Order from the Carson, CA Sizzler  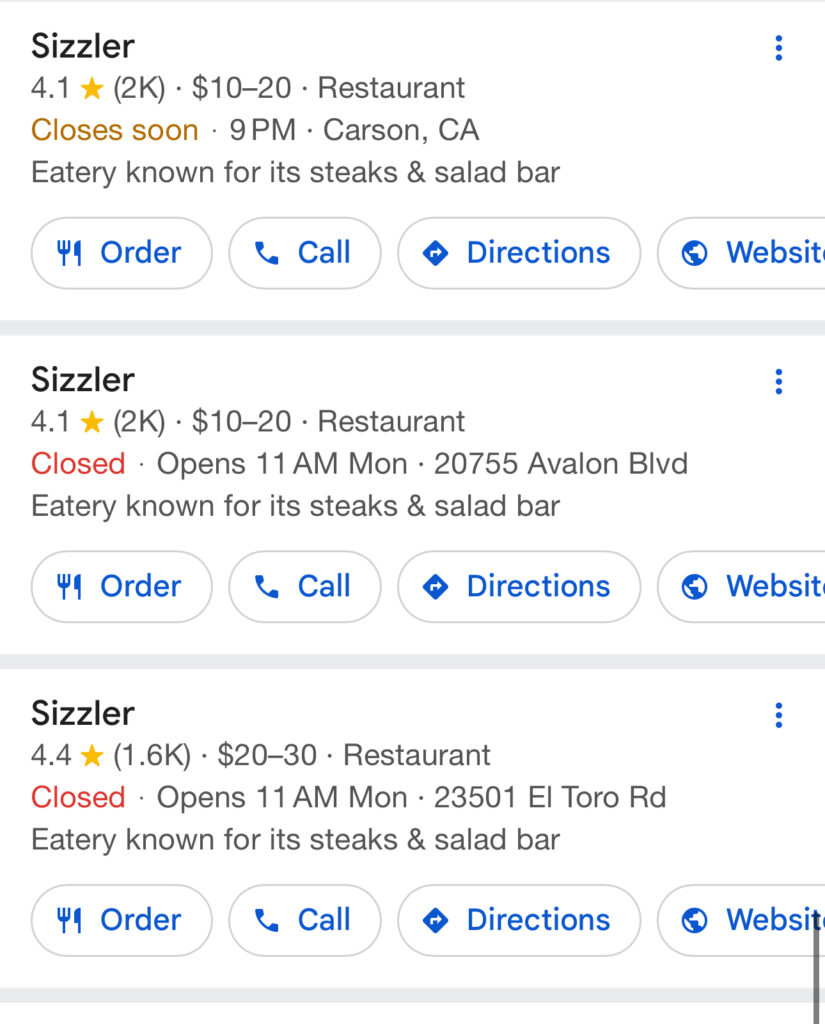(121, 253)
